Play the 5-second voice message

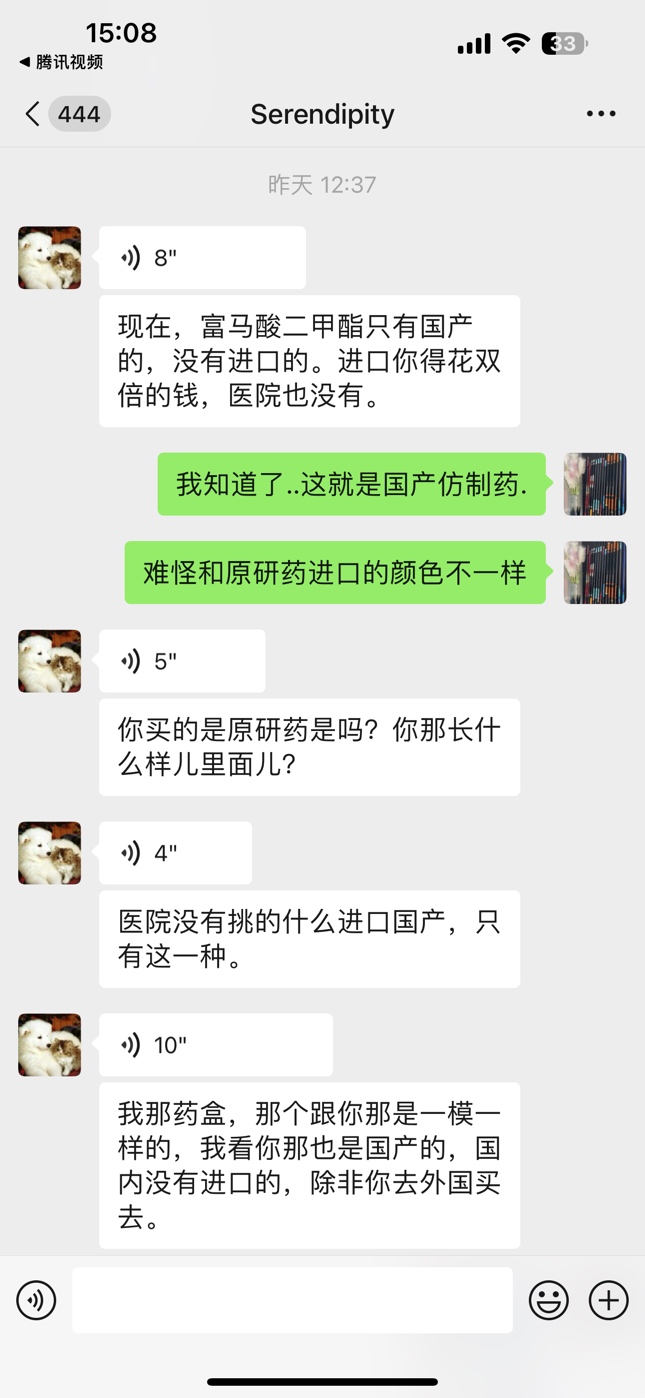pos(182,661)
